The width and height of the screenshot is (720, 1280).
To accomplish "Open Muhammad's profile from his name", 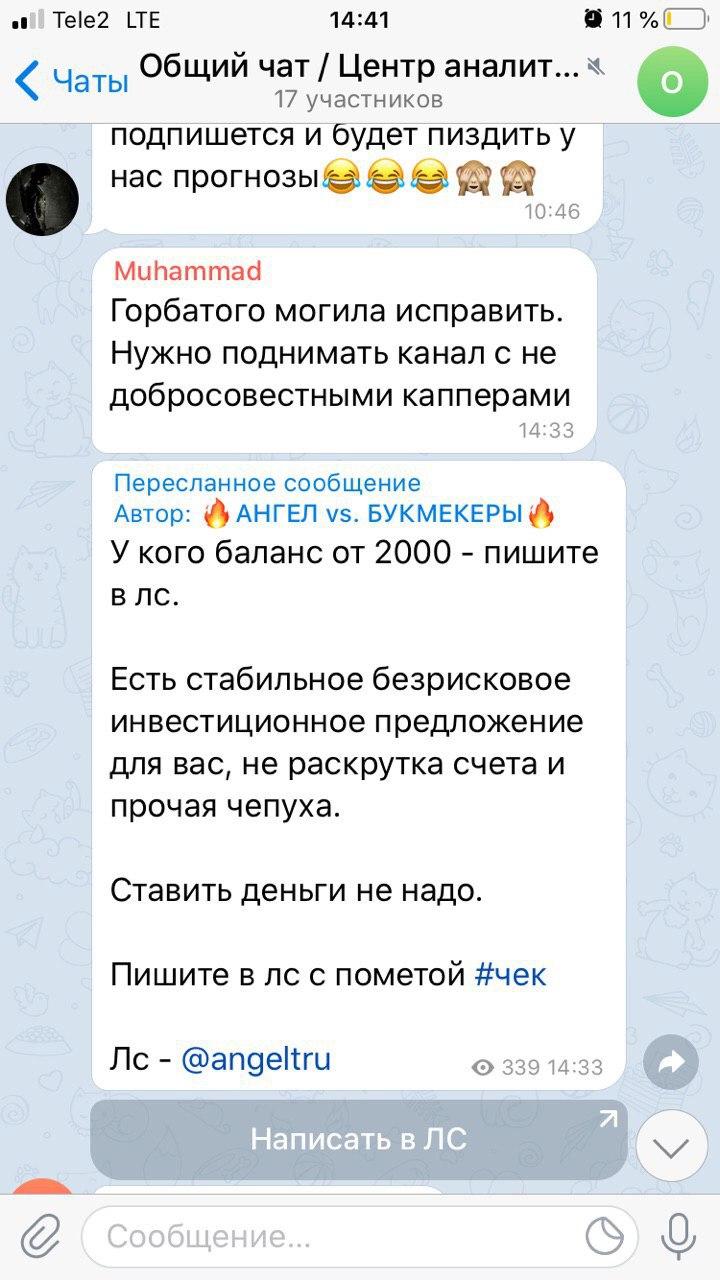I will pos(188,270).
